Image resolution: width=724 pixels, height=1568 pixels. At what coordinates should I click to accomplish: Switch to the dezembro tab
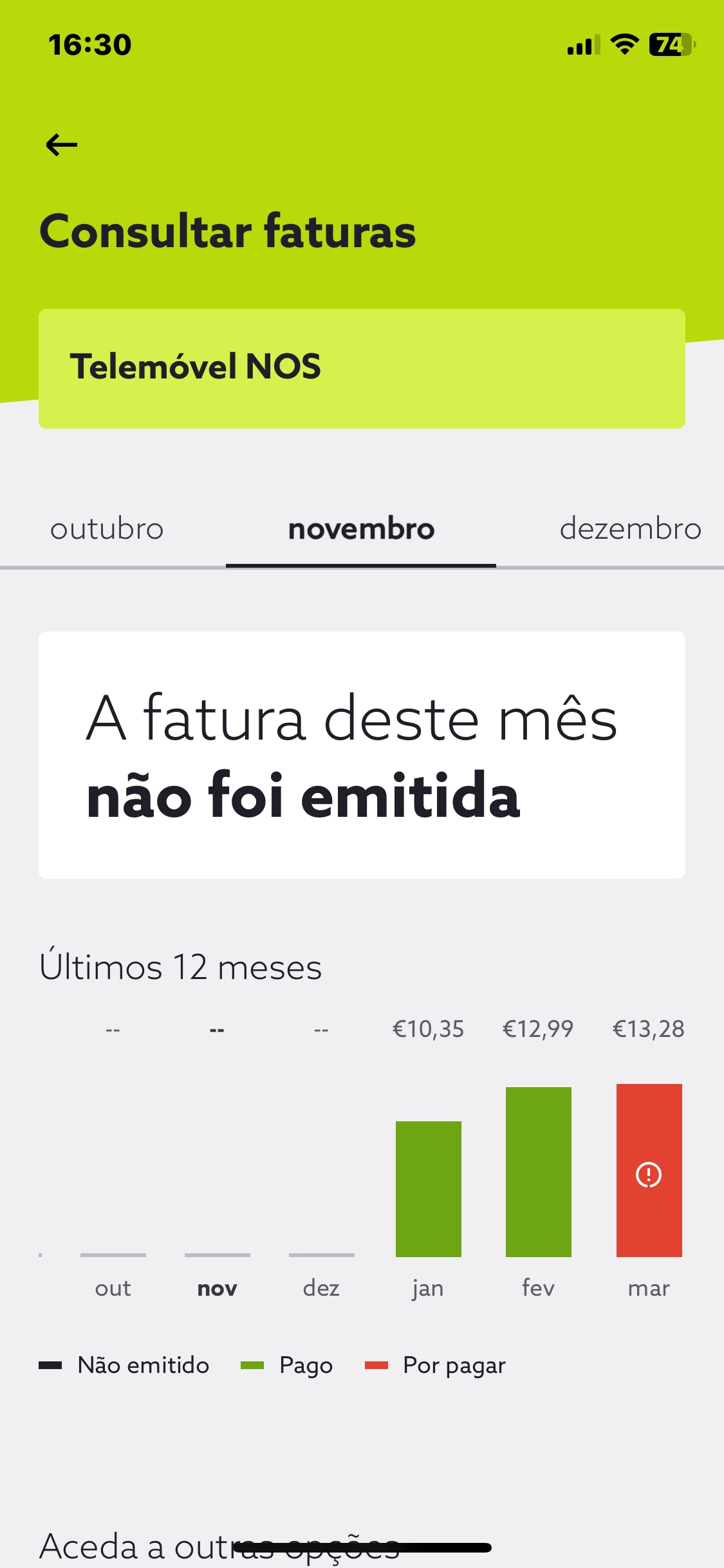[x=629, y=529]
